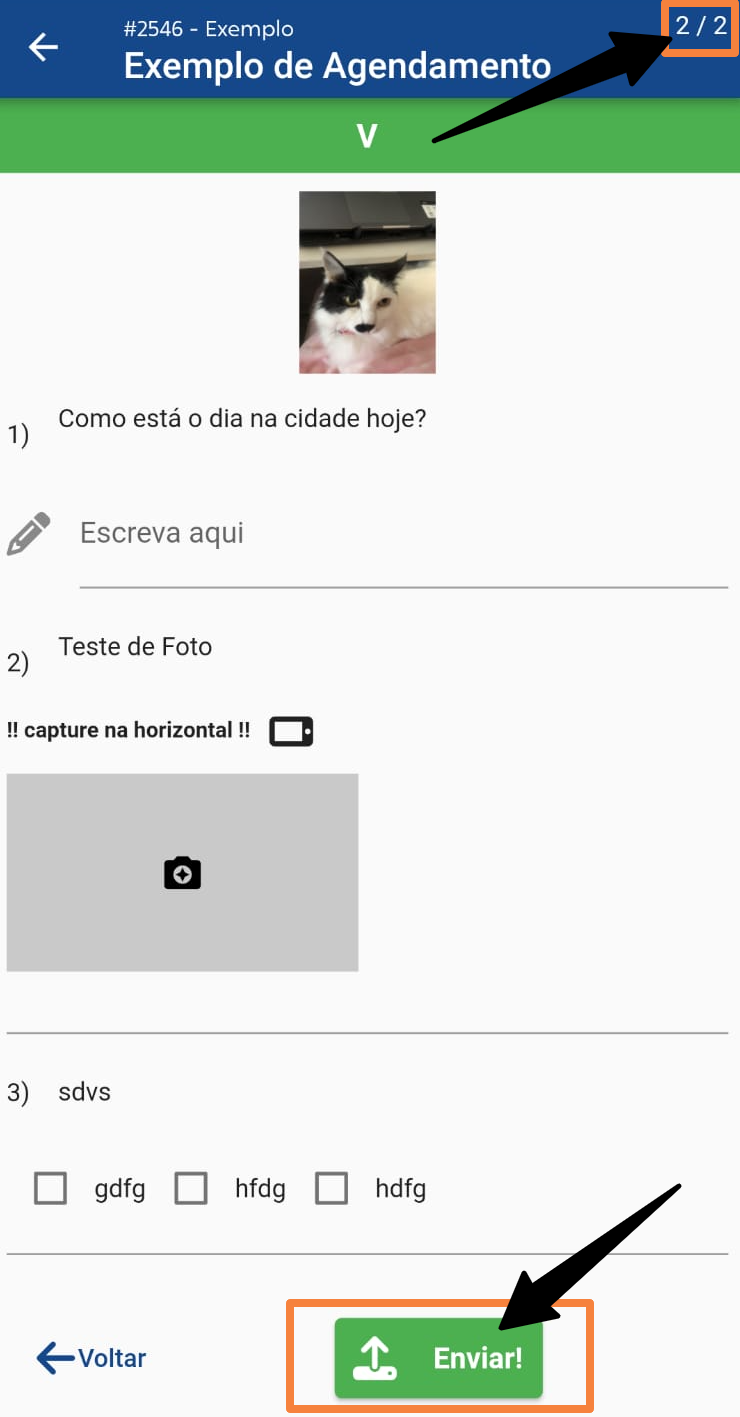This screenshot has width=740, height=1417.
Task: Go back using the top arrow
Action: 43,47
